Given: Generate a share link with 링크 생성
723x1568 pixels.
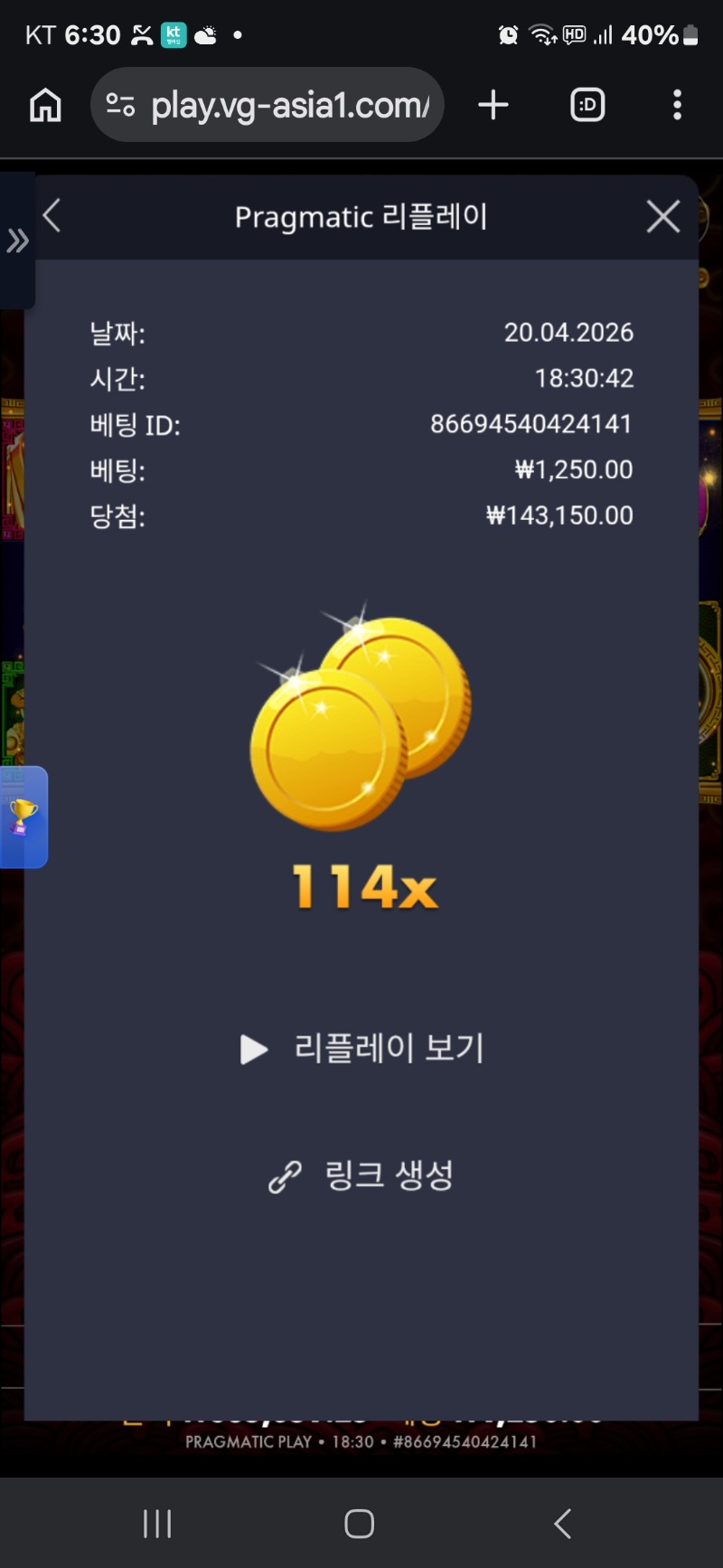Looking at the screenshot, I should click(x=361, y=1176).
